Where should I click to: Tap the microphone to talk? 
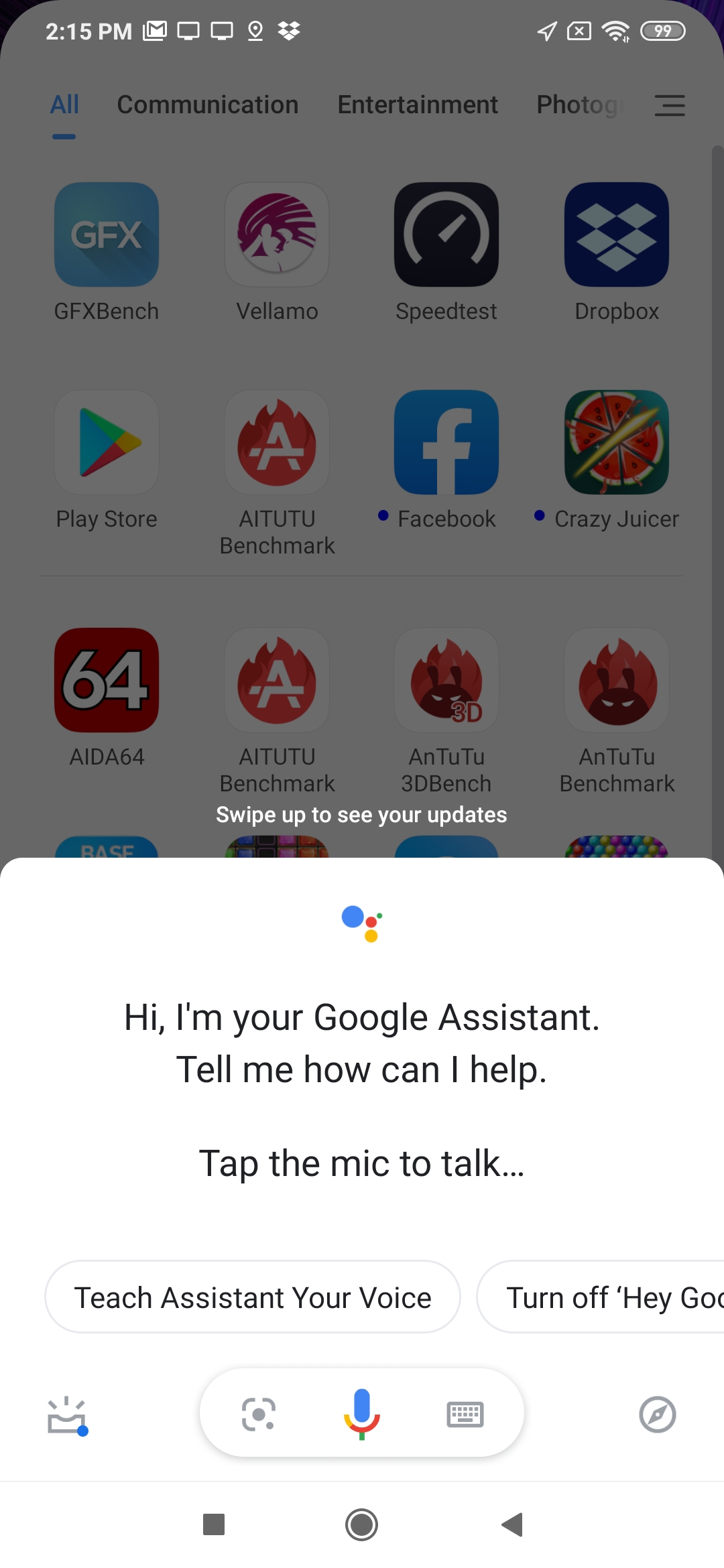click(x=362, y=1414)
